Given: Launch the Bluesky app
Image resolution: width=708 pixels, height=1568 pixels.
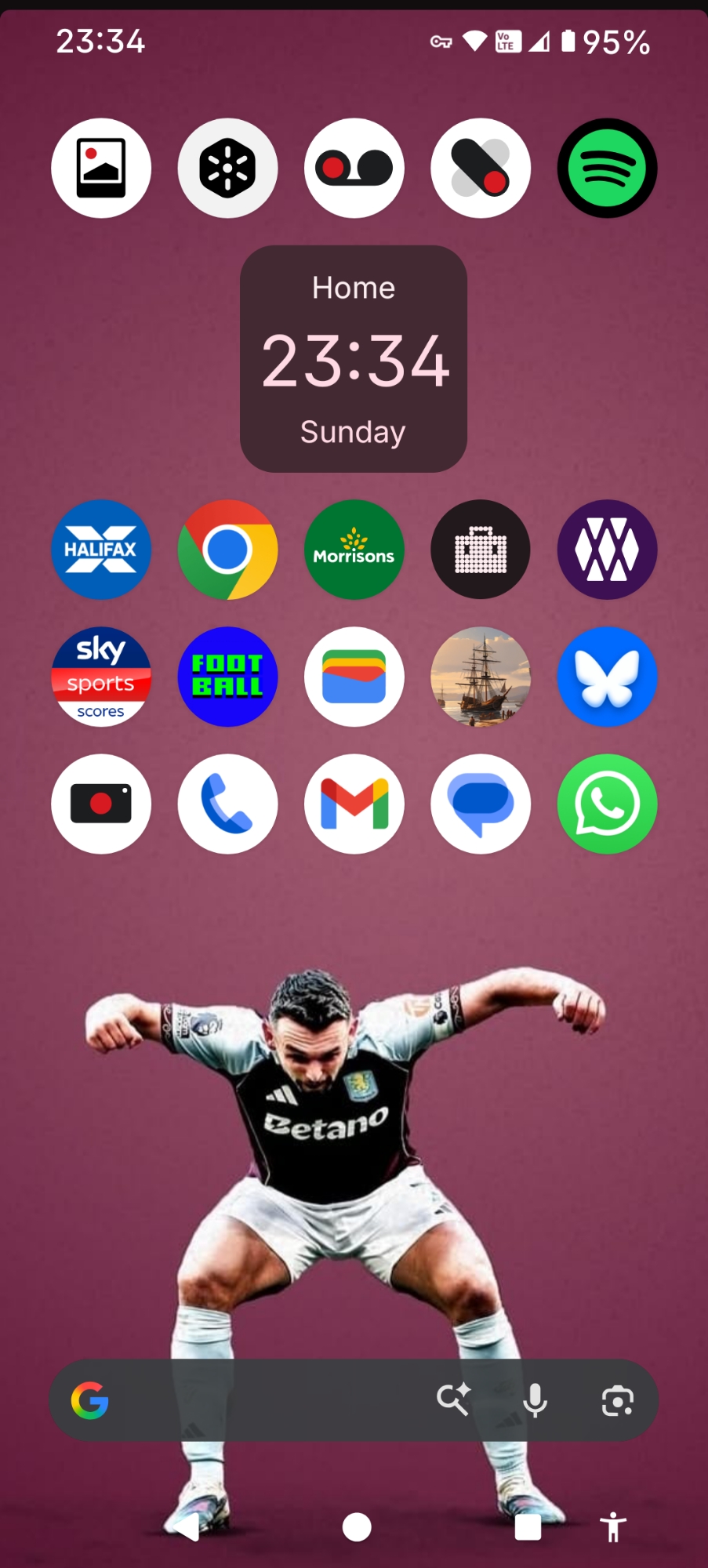Looking at the screenshot, I should coord(607,677).
